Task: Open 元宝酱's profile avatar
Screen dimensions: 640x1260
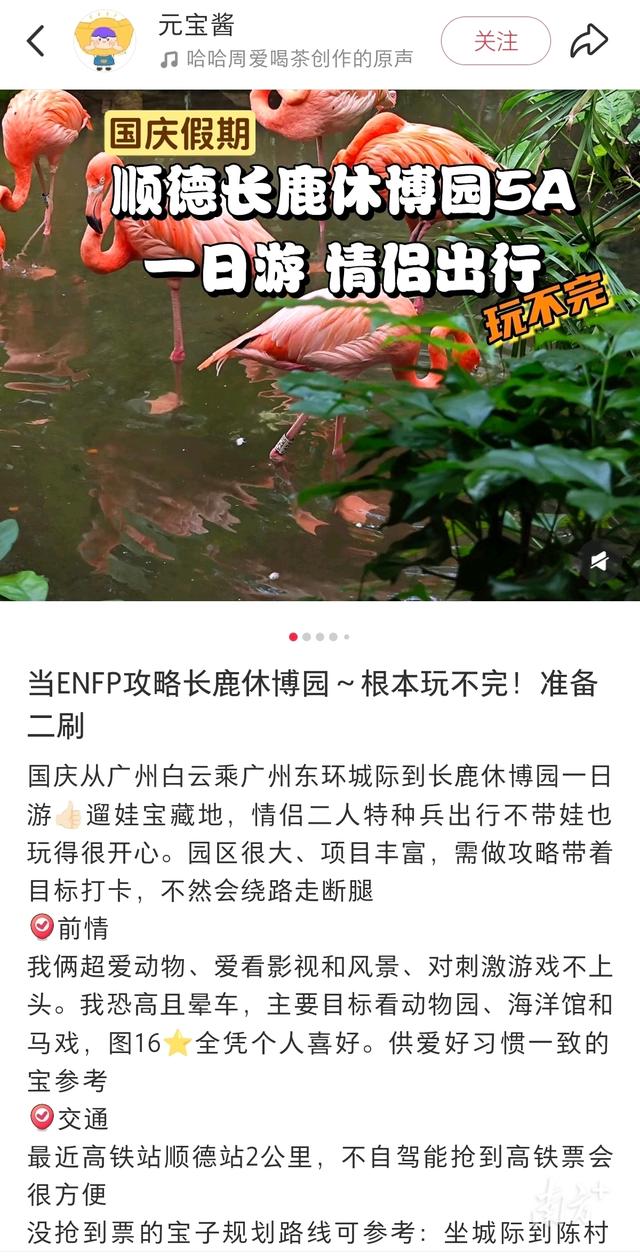Action: coord(104,41)
